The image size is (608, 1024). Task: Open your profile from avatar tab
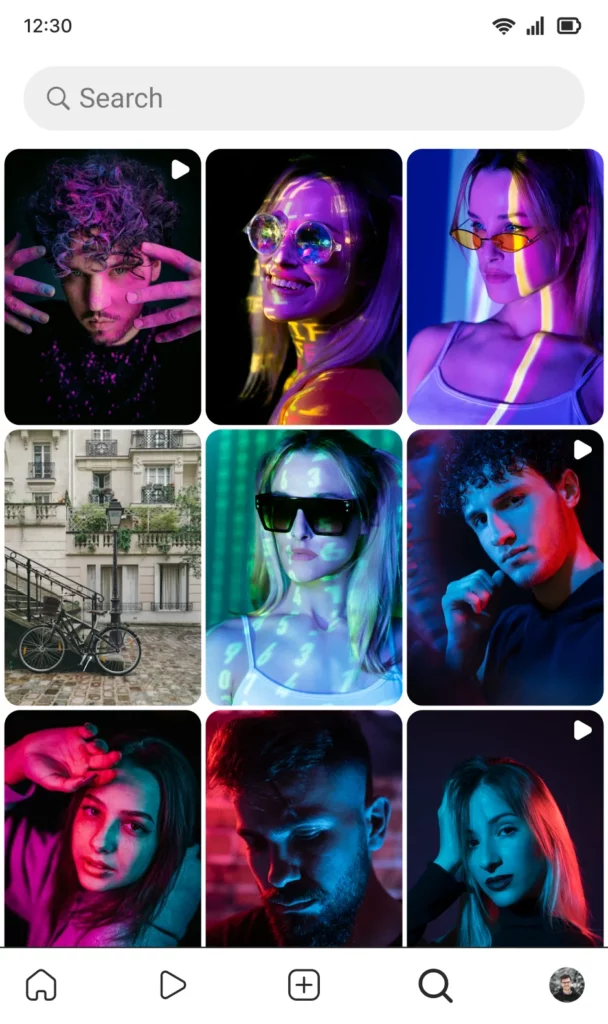[567, 985]
